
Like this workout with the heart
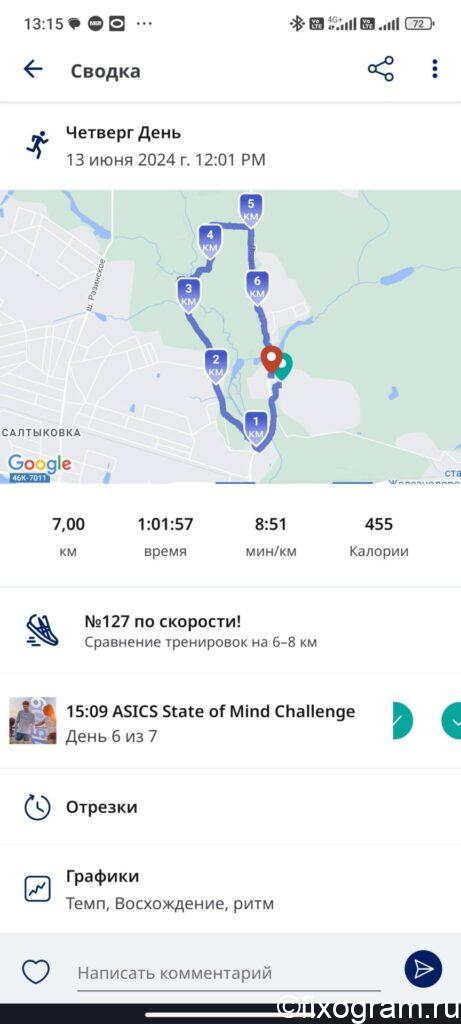(x=36, y=971)
